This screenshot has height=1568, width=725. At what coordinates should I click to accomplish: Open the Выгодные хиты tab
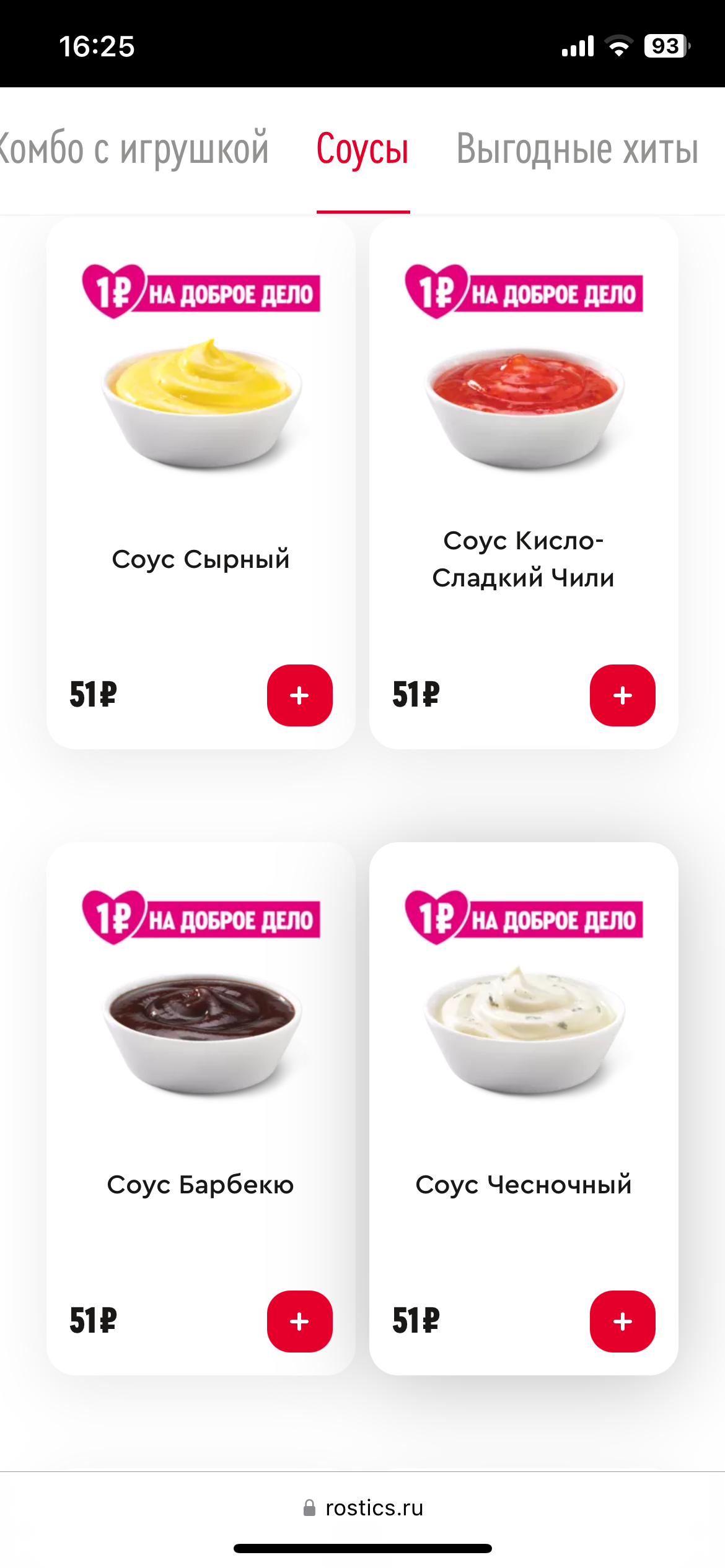click(578, 150)
